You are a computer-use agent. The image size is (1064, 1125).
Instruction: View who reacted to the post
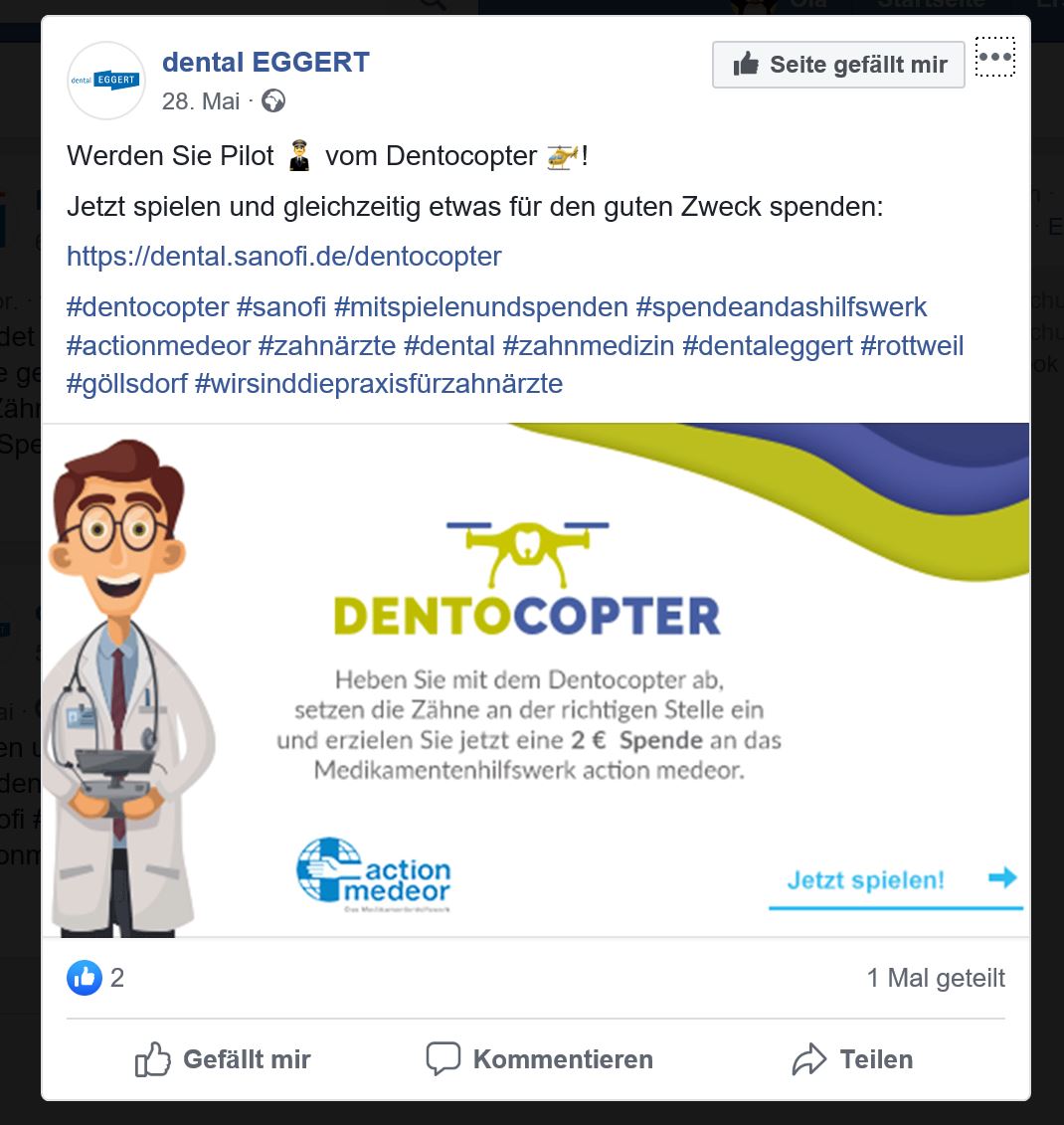click(x=96, y=978)
